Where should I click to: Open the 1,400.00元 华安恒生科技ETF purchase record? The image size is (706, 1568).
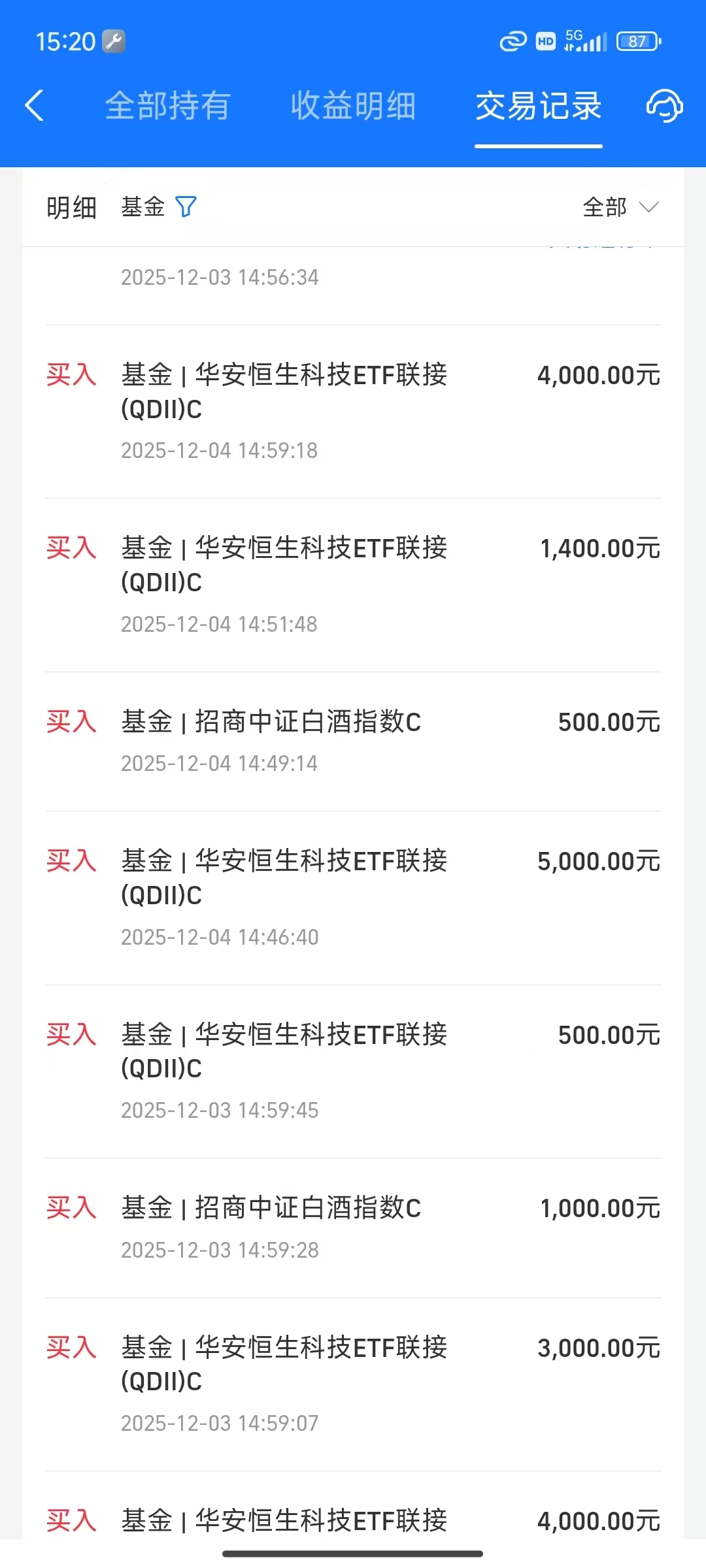(353, 584)
